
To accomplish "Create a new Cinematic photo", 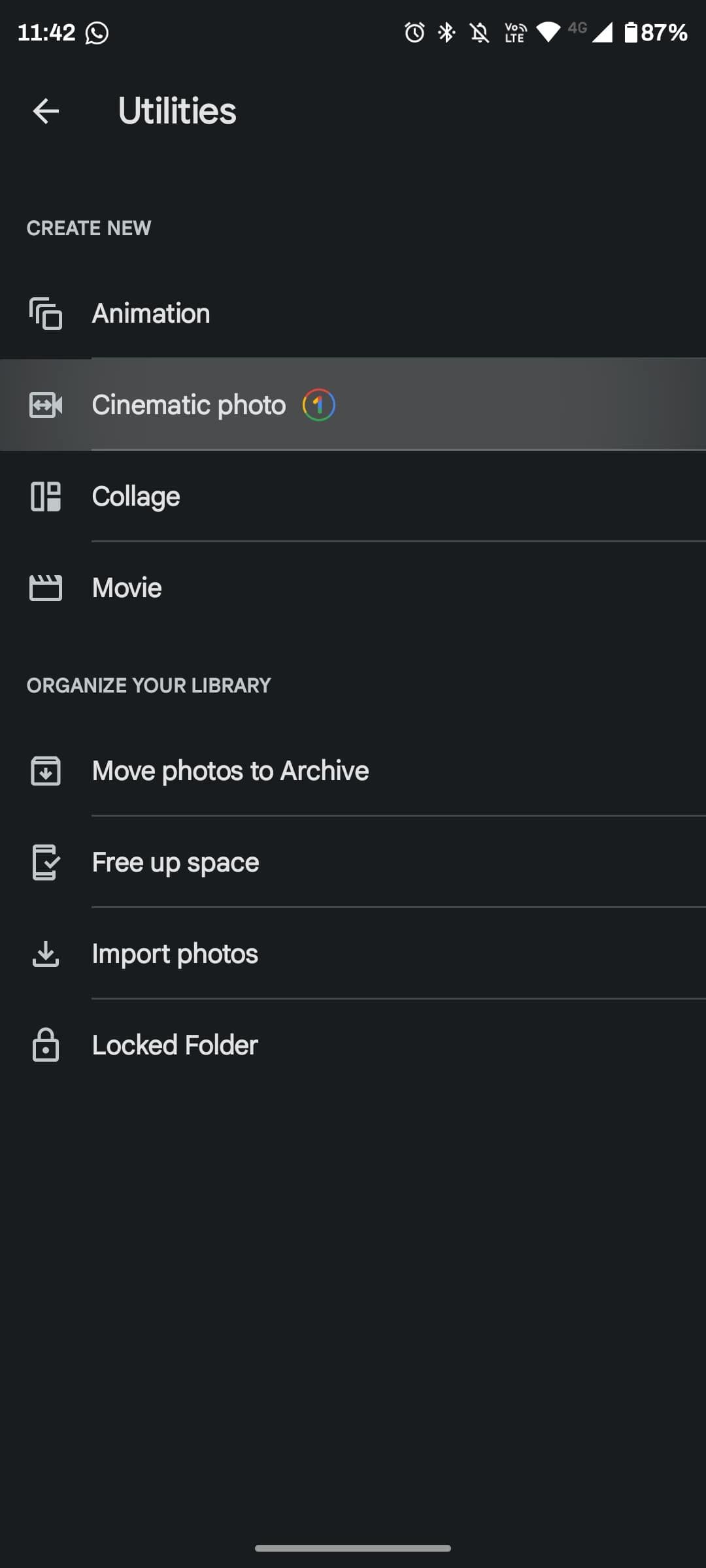I will 188,404.
